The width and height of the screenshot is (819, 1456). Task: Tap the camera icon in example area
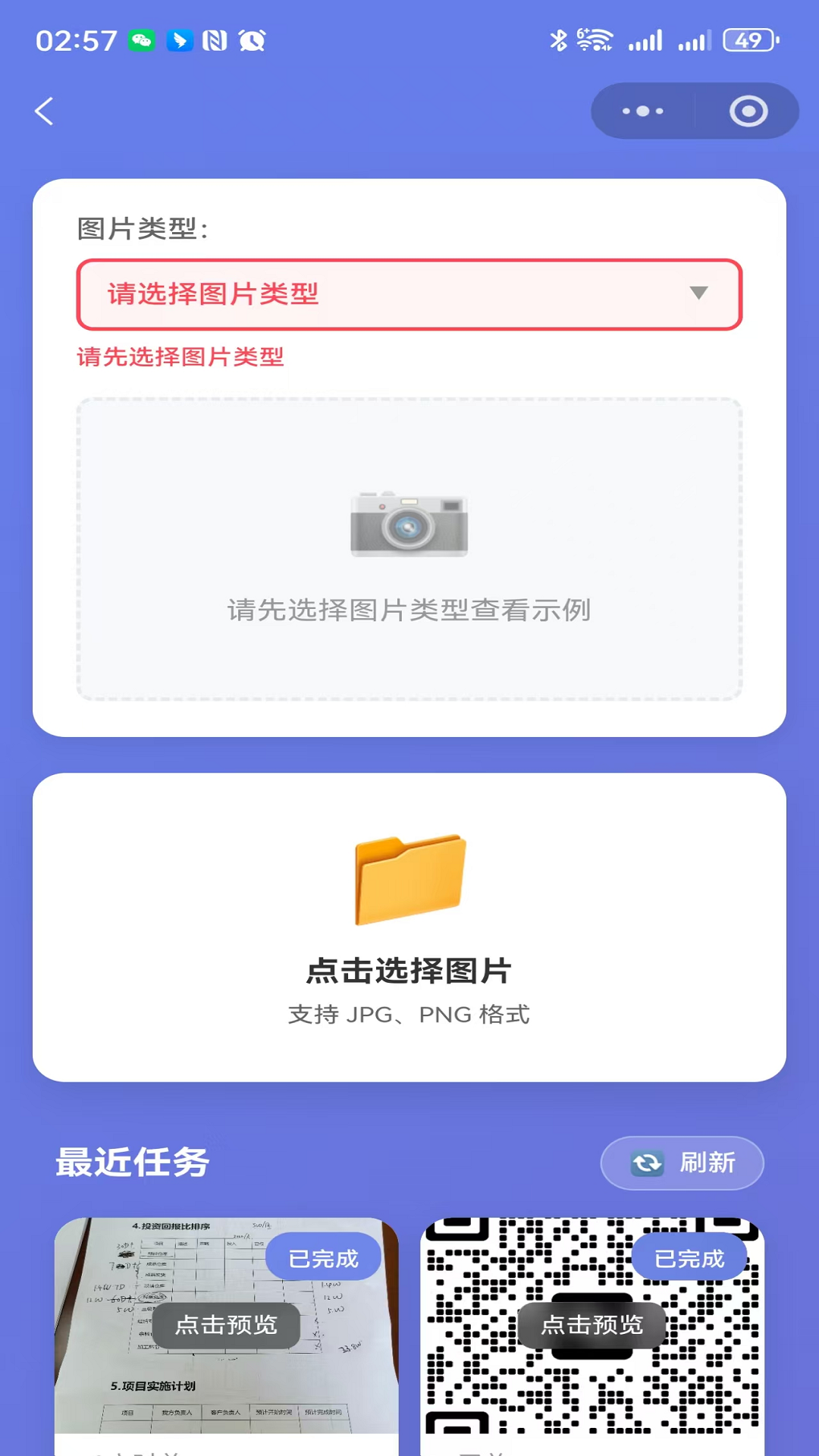[x=409, y=523]
